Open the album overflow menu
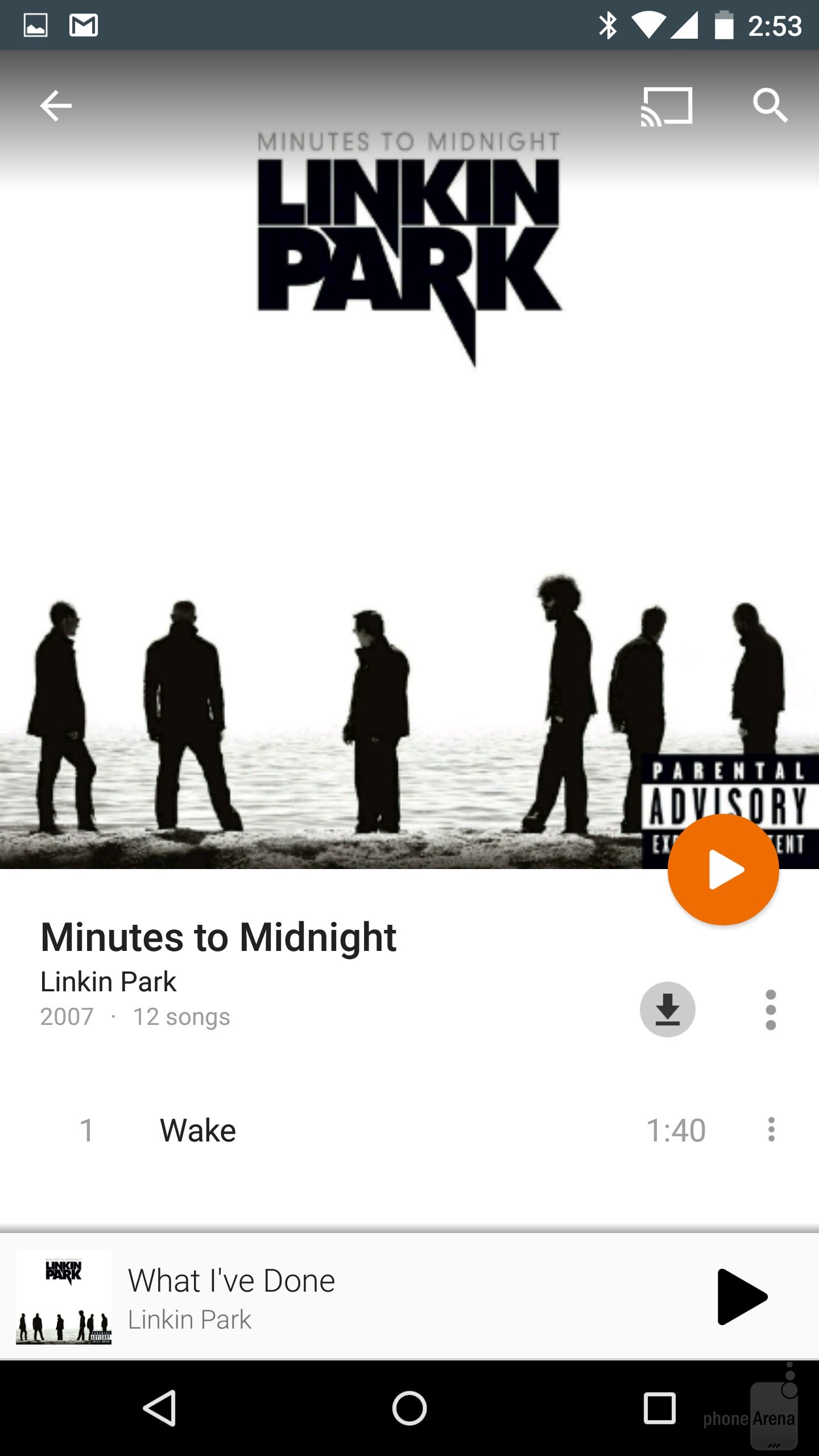The width and height of the screenshot is (819, 1456). tap(771, 1010)
